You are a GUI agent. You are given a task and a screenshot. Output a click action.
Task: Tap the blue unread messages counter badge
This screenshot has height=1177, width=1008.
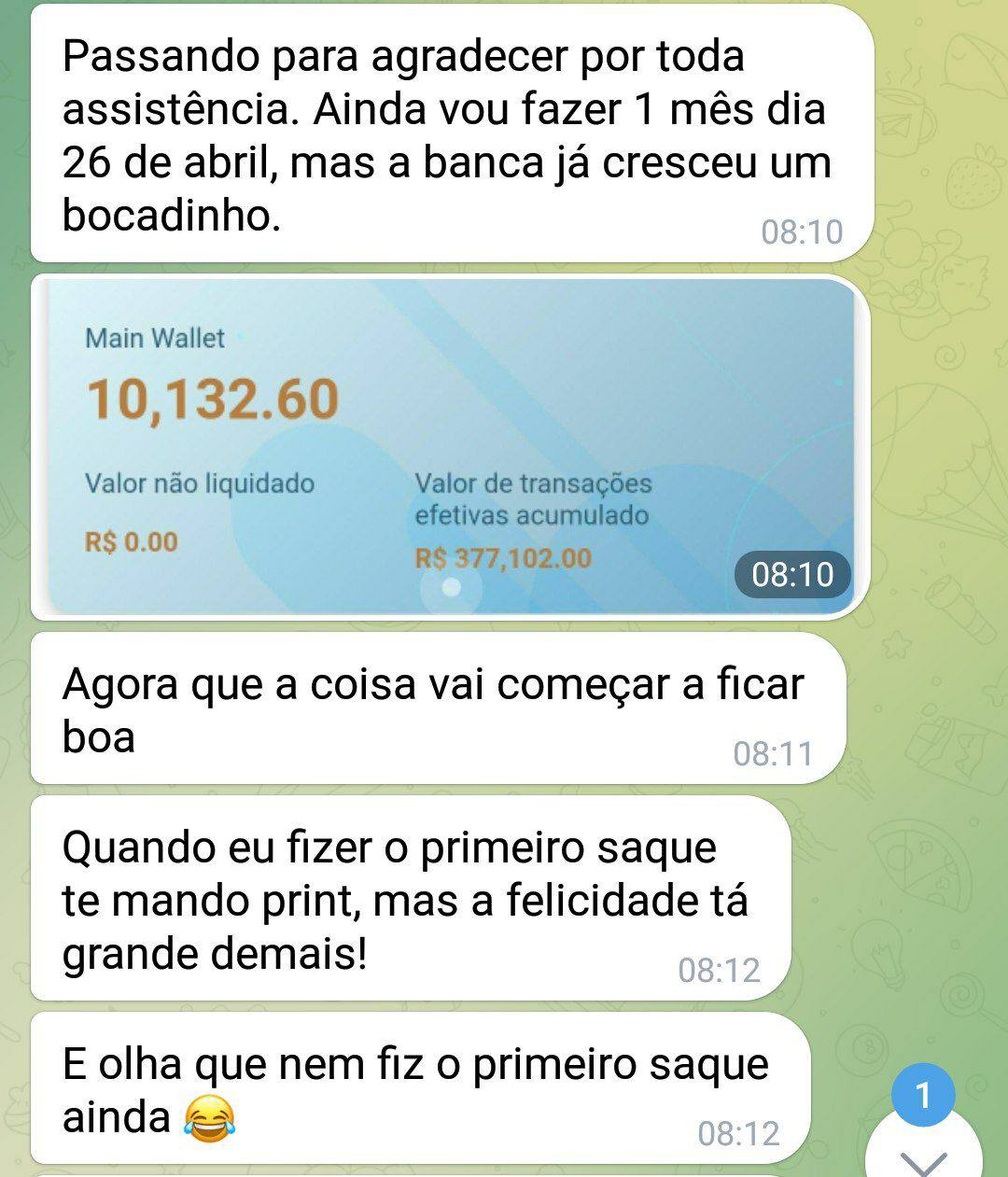click(x=923, y=1095)
